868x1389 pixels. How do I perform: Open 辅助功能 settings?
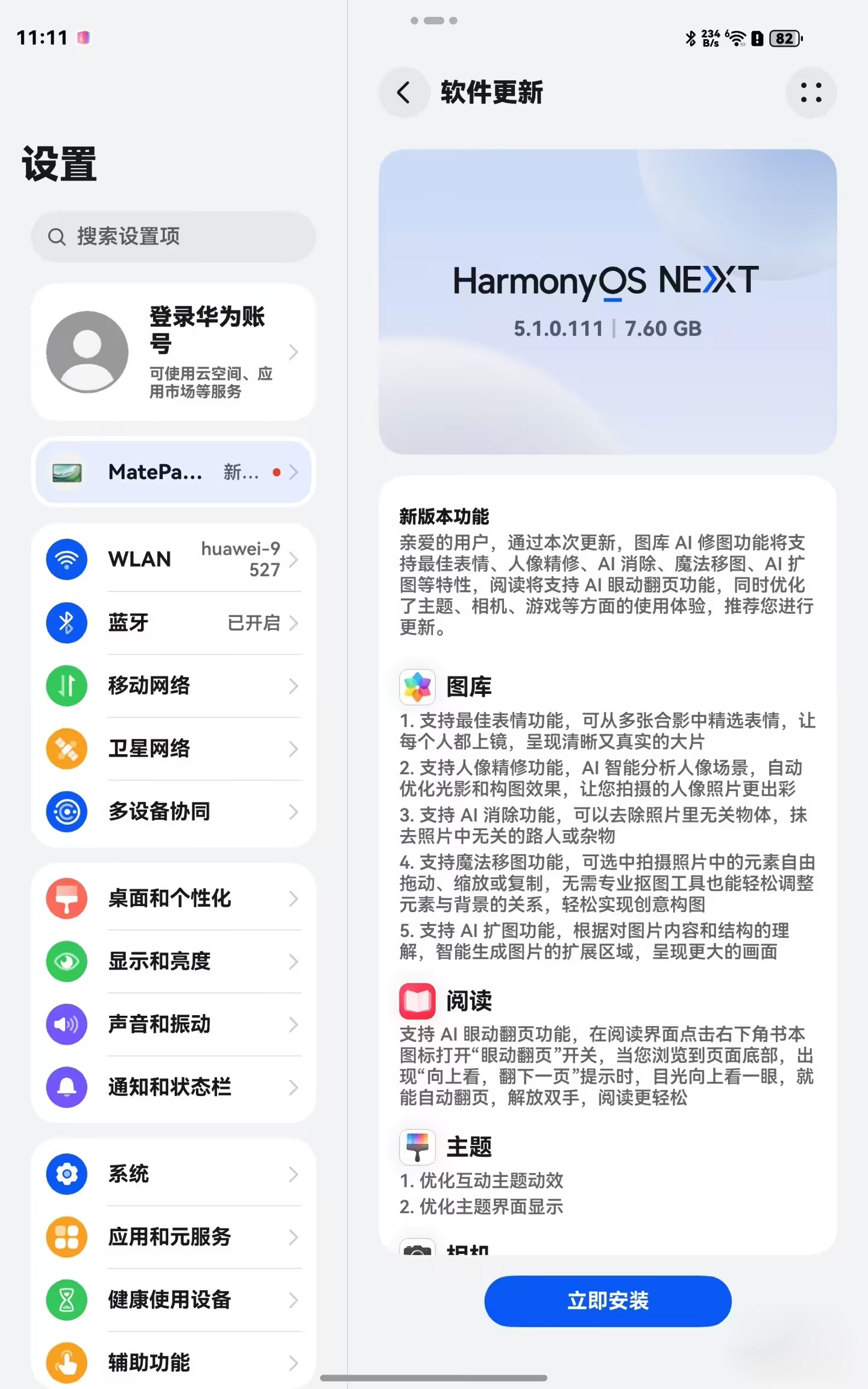[174, 1362]
